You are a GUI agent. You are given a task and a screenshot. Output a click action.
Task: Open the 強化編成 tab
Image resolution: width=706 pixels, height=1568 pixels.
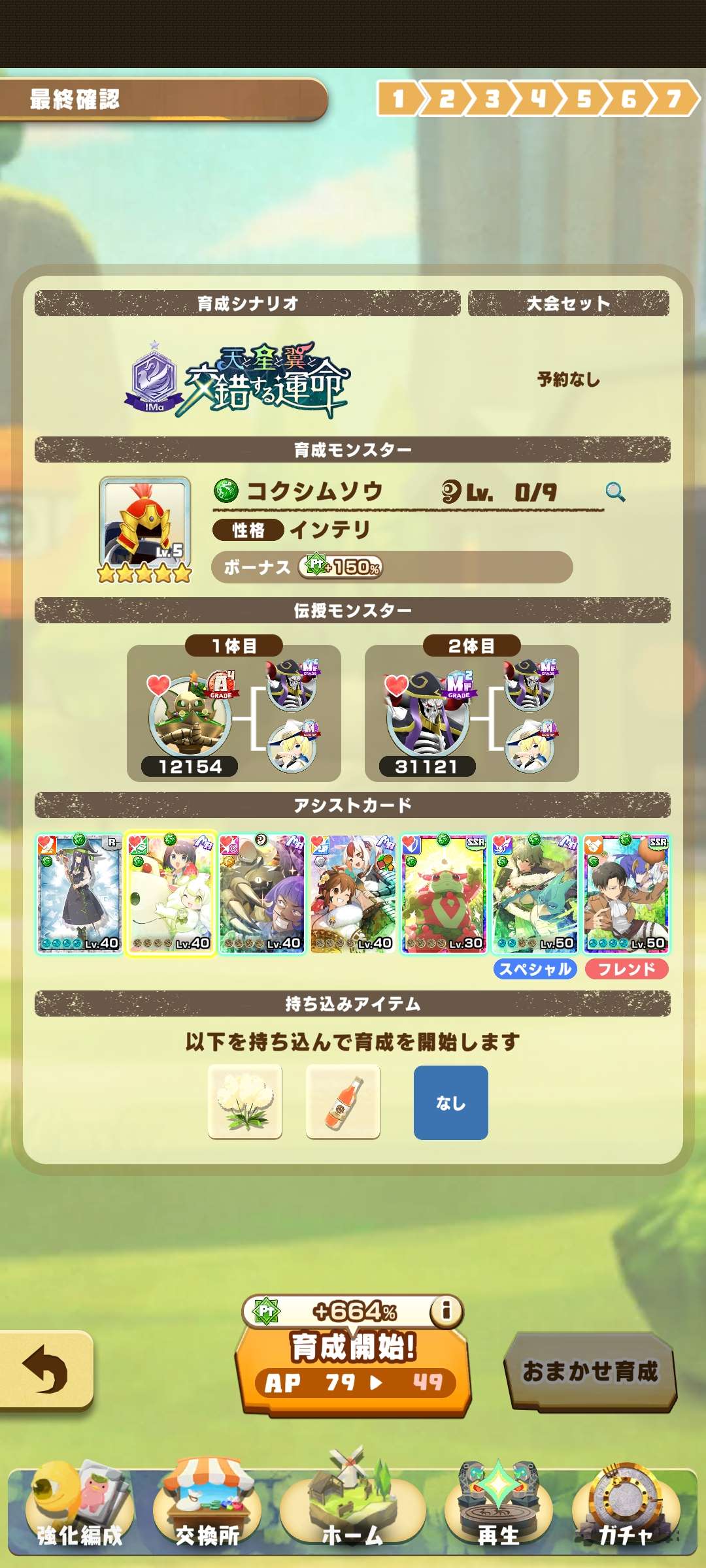[80, 1516]
